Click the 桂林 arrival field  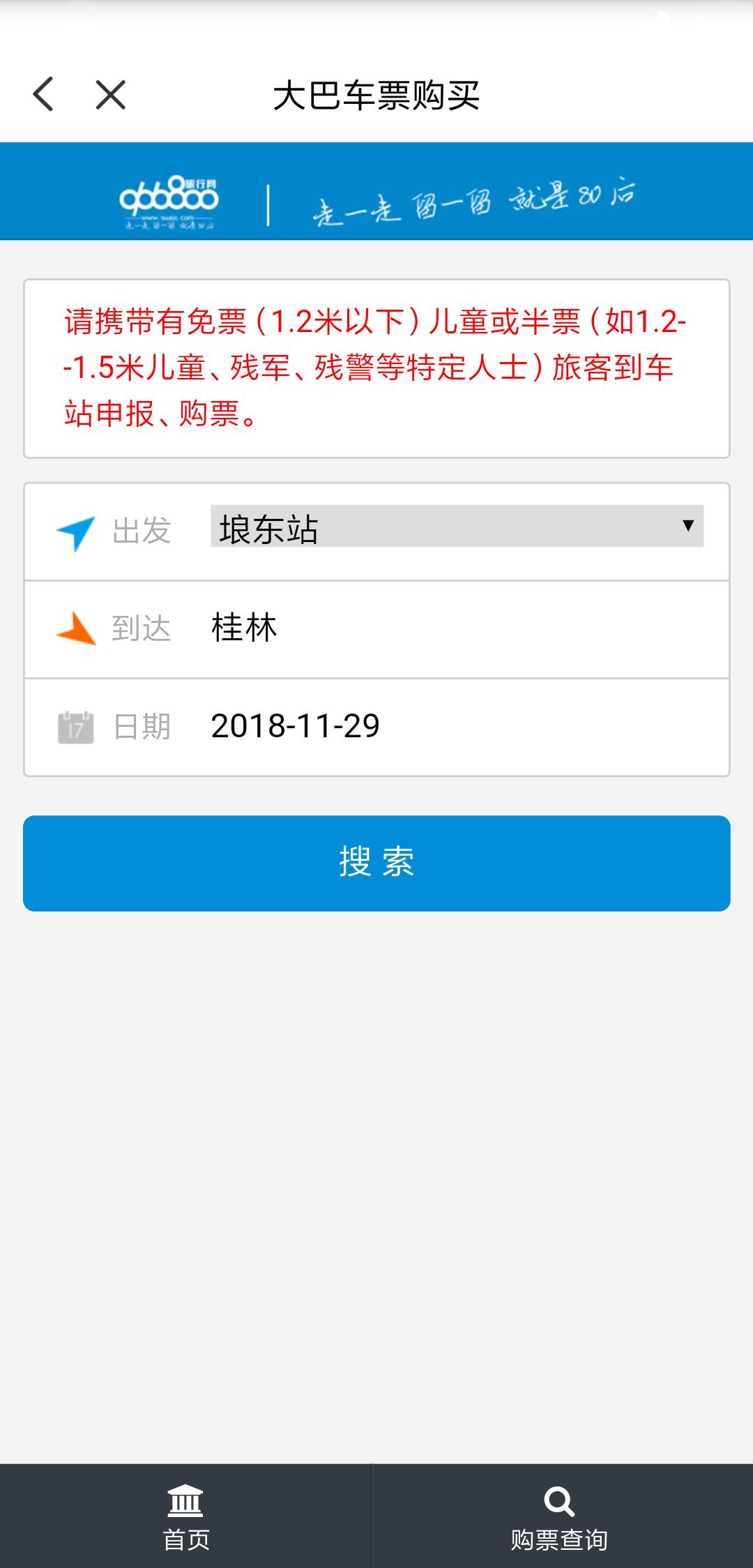pyautogui.click(x=244, y=628)
